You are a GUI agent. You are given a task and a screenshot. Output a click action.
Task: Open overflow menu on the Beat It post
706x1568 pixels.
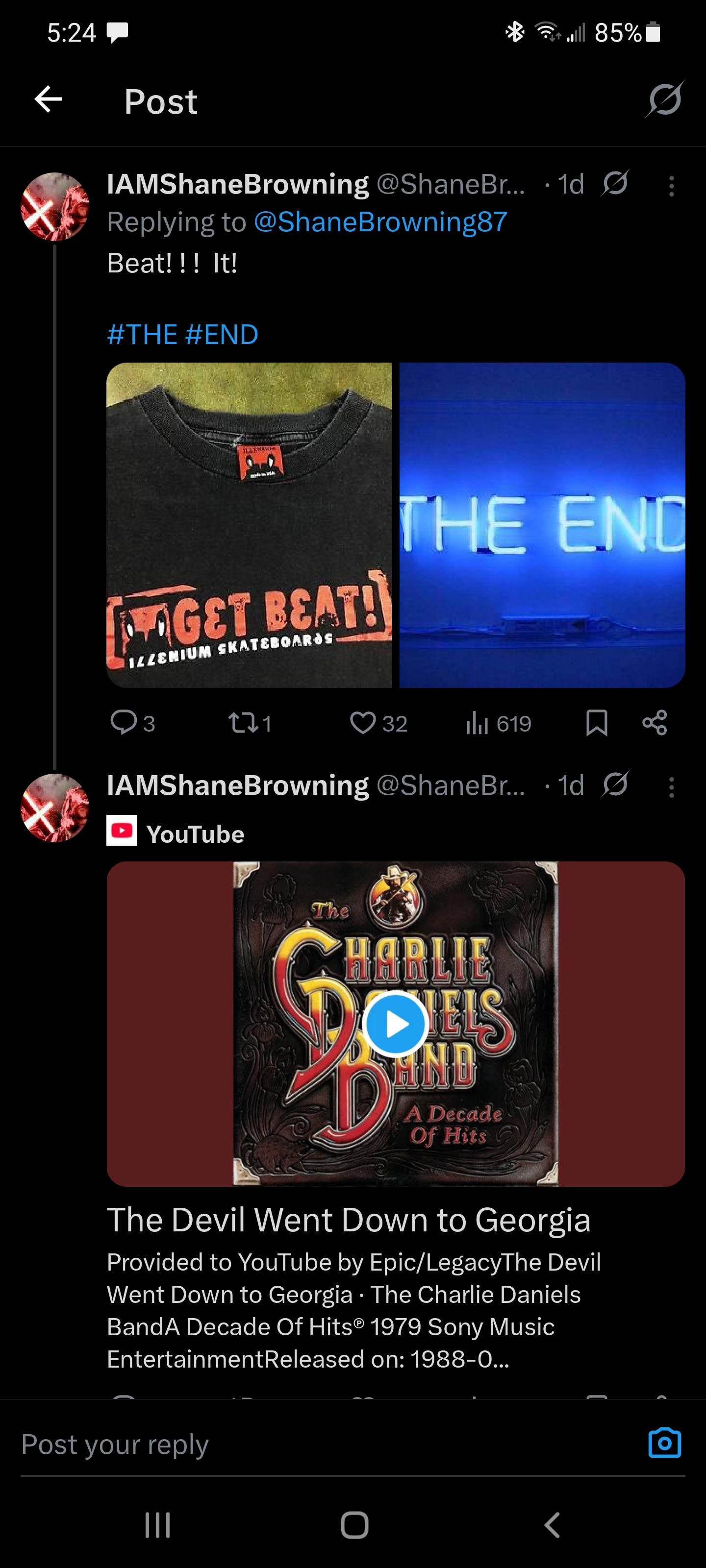pyautogui.click(x=671, y=186)
